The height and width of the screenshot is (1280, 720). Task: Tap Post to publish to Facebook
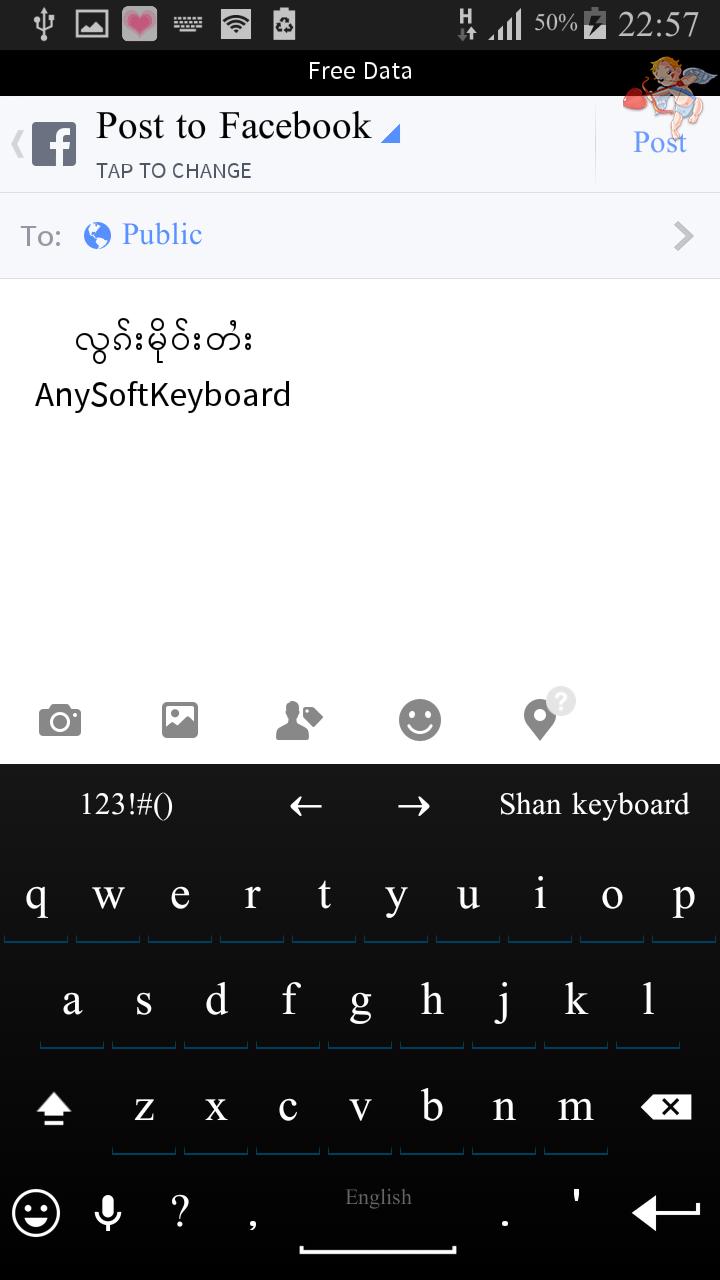click(x=659, y=143)
